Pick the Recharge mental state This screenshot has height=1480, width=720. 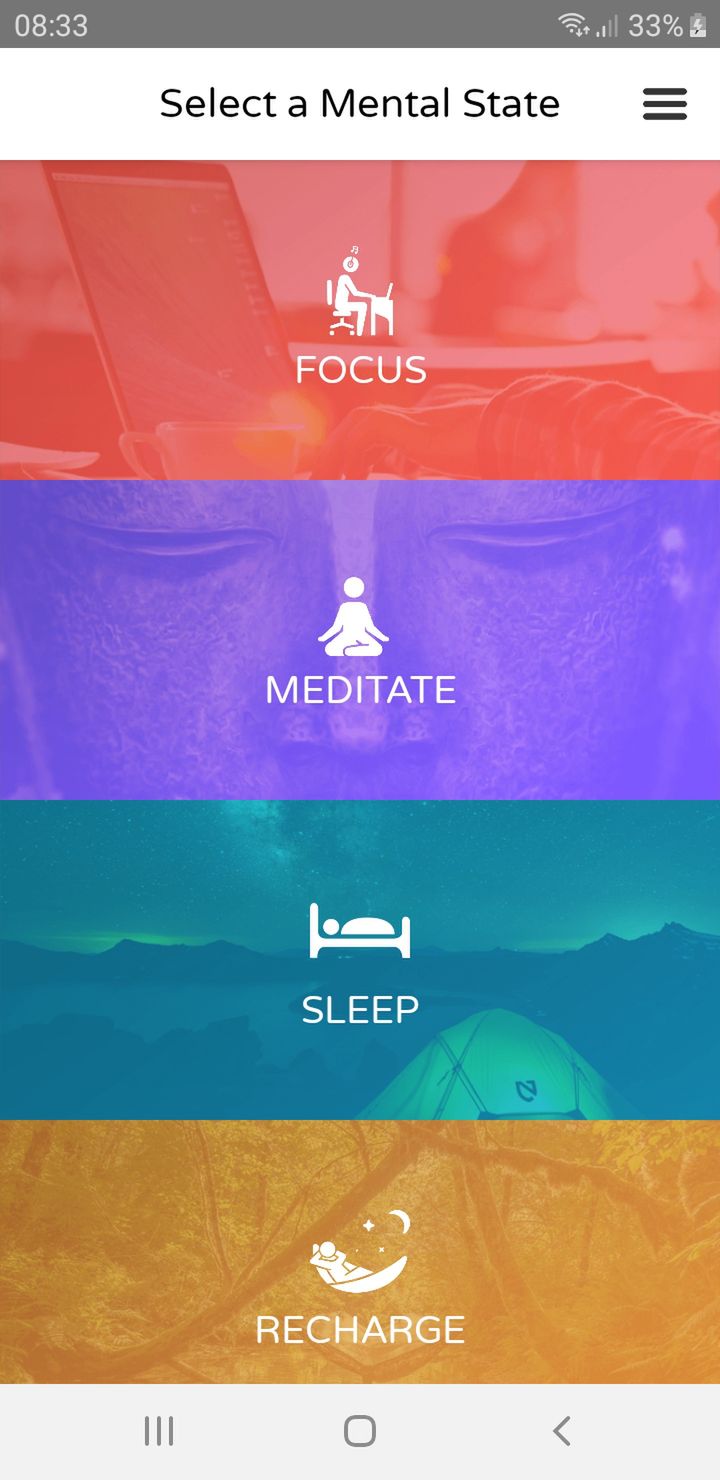click(x=360, y=1252)
